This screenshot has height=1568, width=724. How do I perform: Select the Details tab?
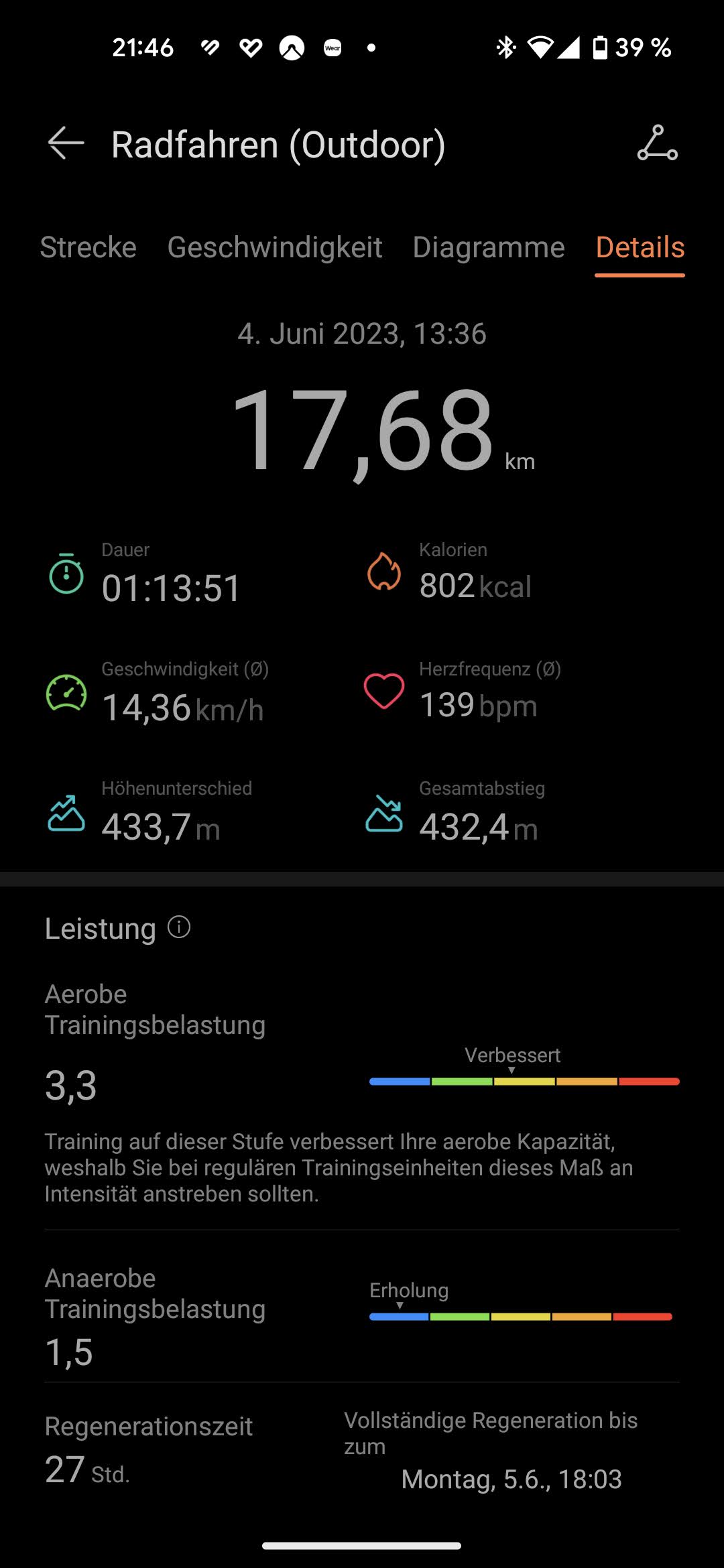point(640,247)
